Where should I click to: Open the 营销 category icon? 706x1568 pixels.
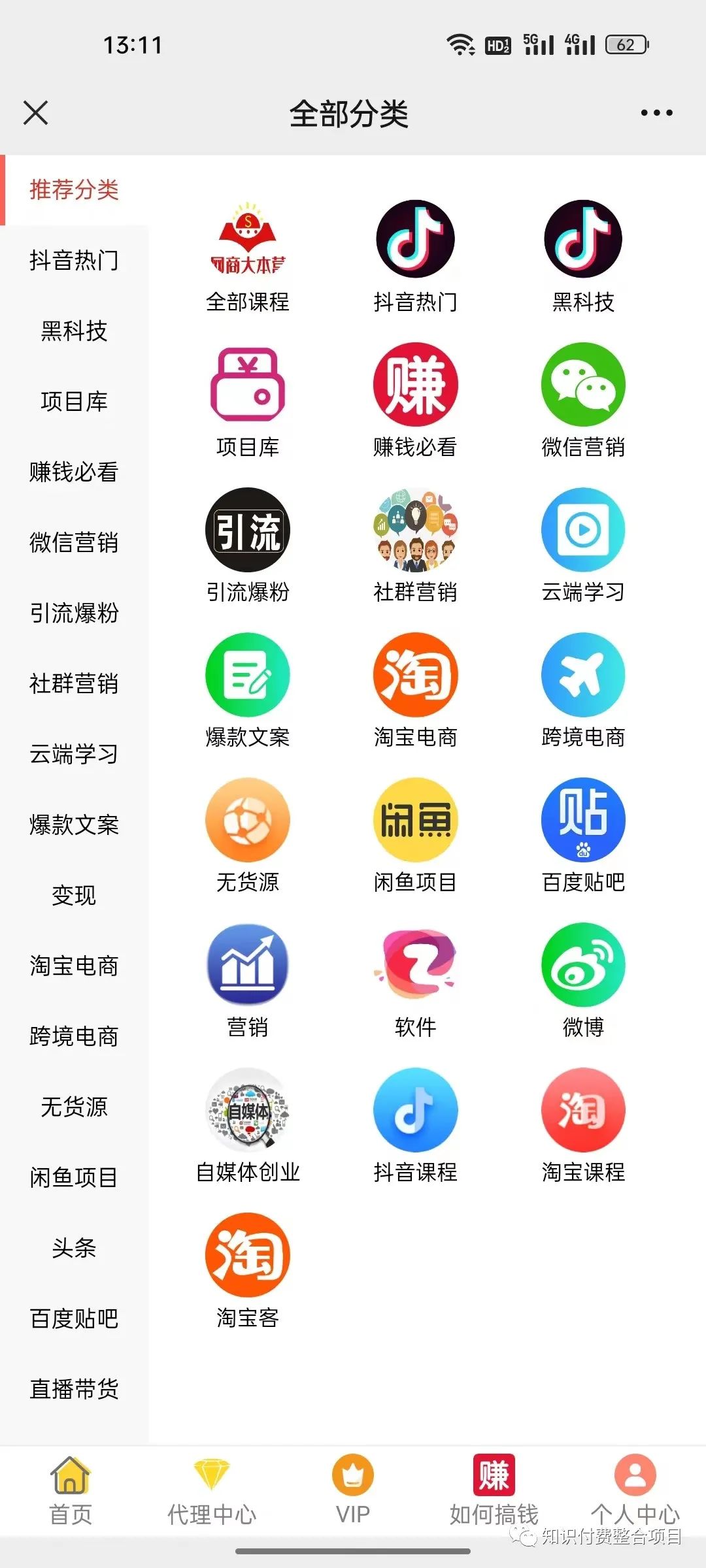248,980
